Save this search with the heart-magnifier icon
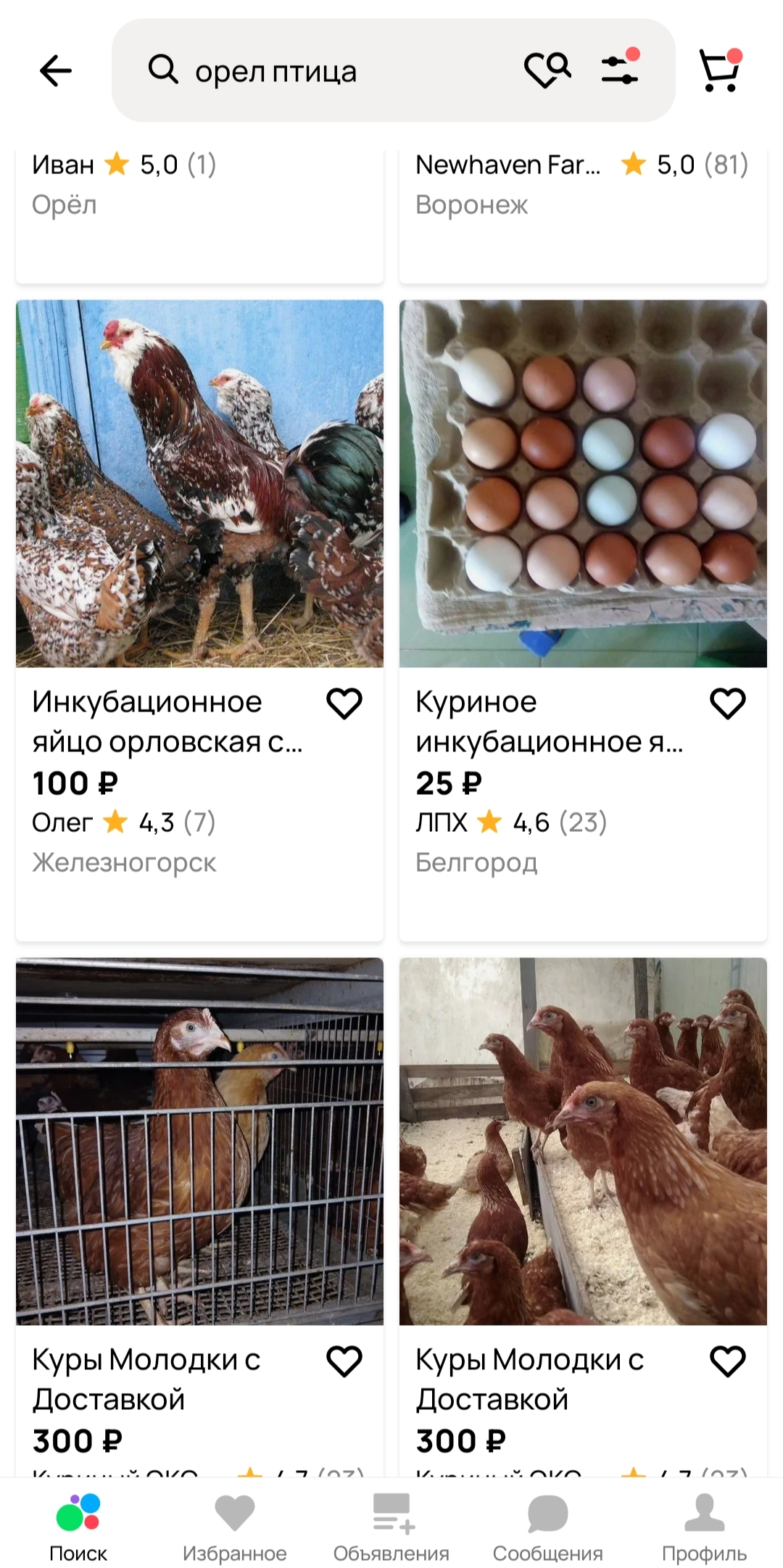The image size is (783, 1568). click(547, 70)
